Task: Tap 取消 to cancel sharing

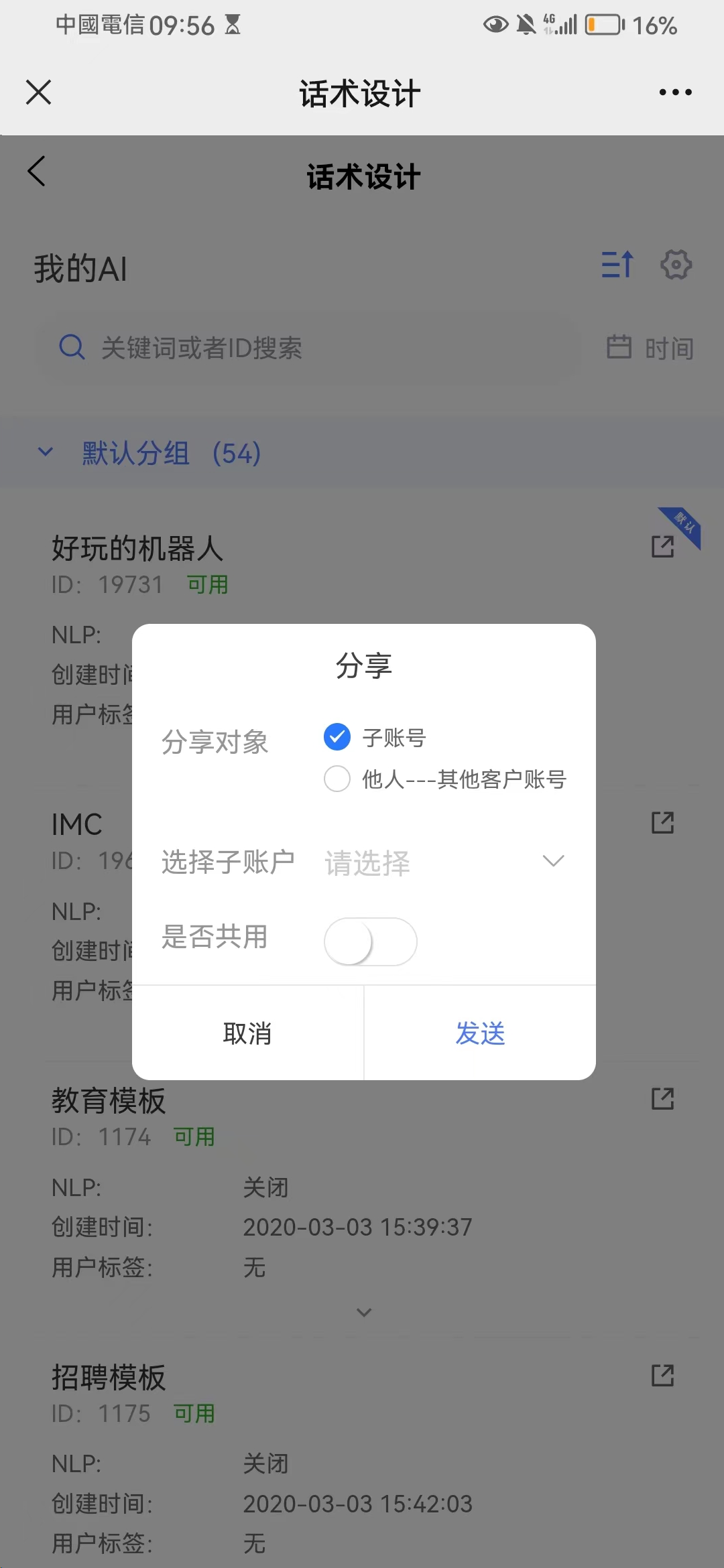Action: pyautogui.click(x=247, y=1033)
